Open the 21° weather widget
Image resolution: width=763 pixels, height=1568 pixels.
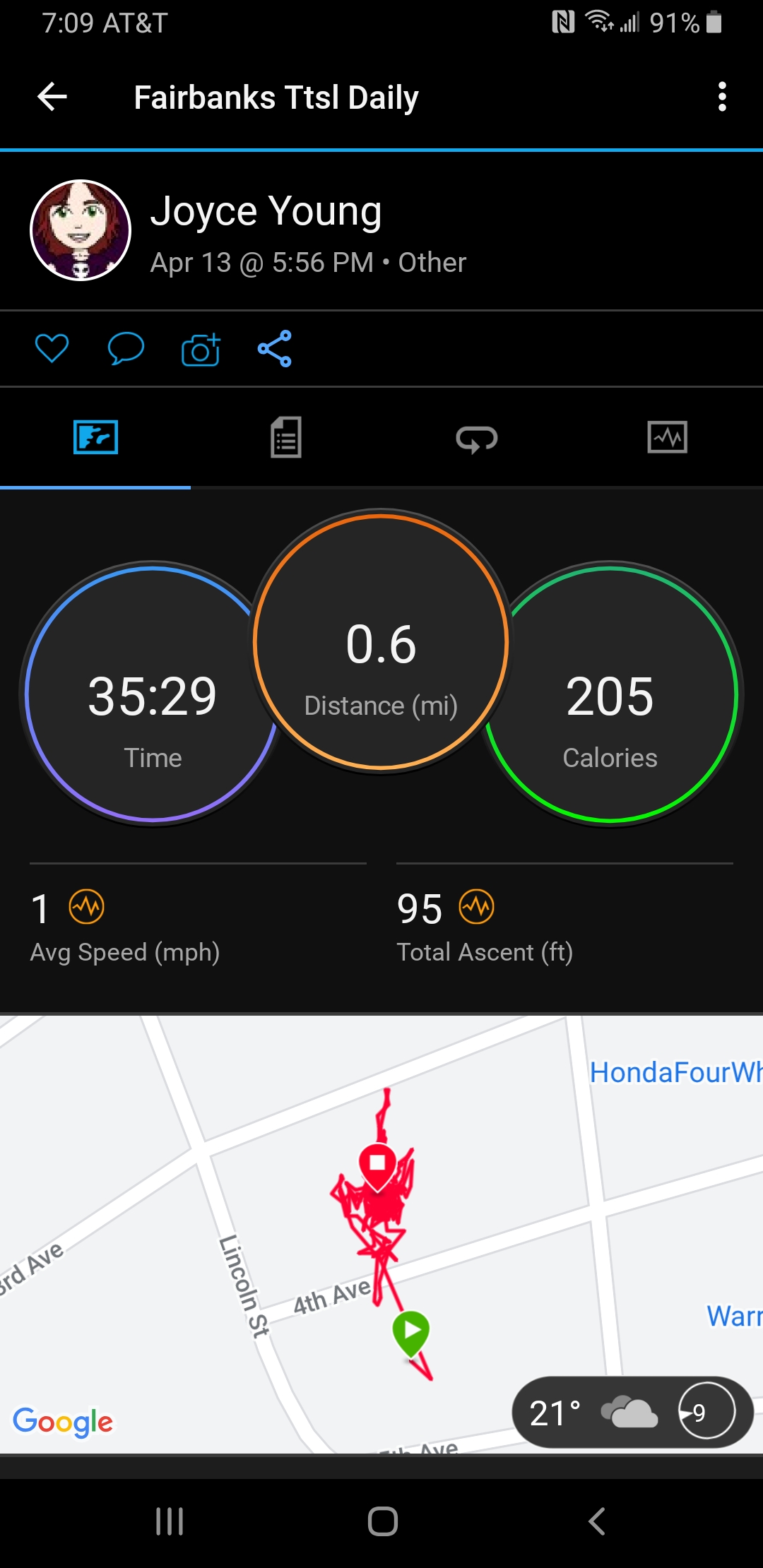[x=632, y=1413]
